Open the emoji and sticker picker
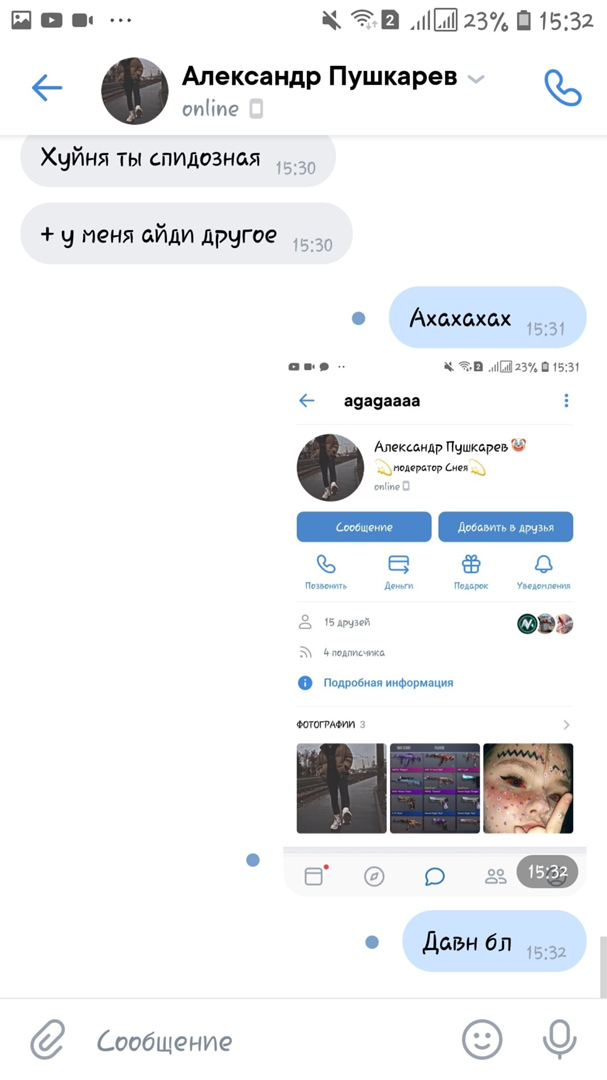 482,1040
